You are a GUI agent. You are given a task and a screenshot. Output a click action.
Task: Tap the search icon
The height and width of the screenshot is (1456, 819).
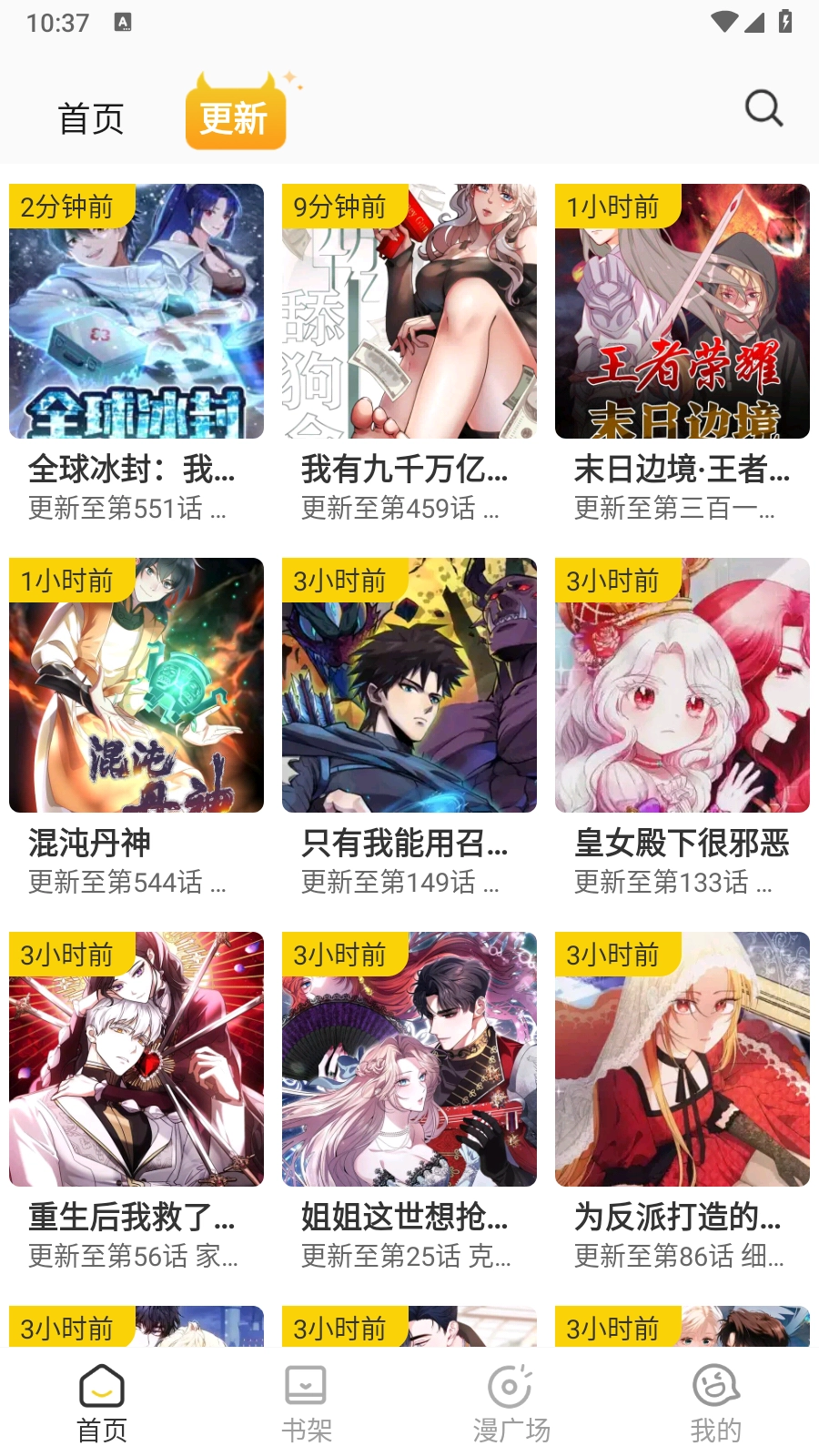click(763, 108)
